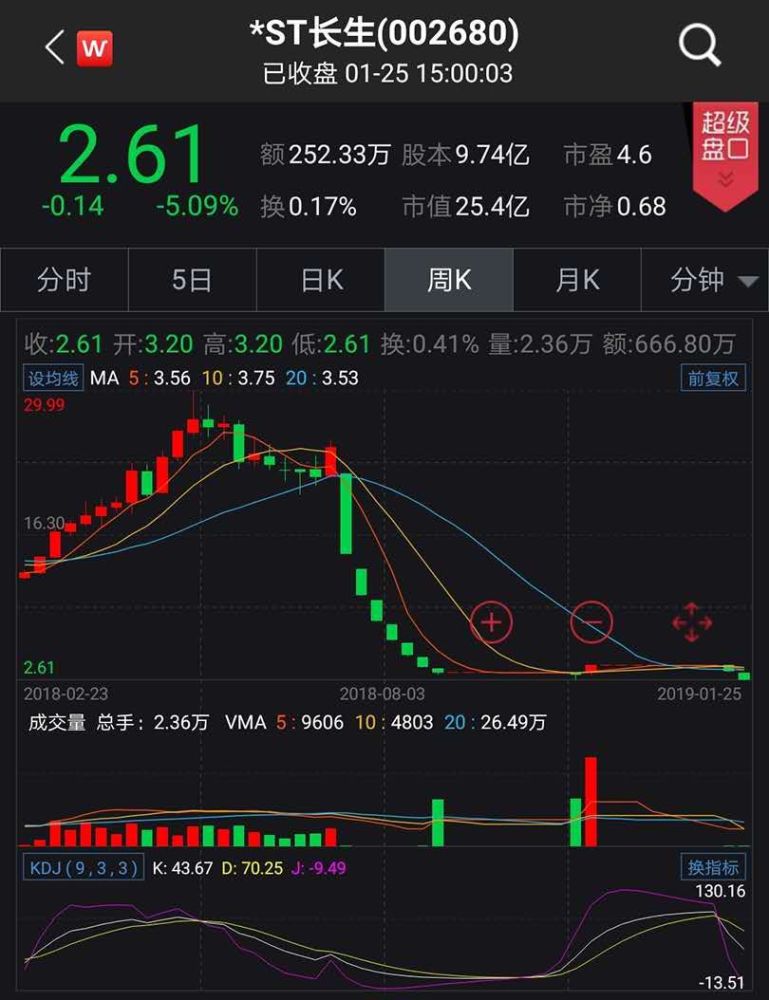The image size is (769, 1000).
Task: Zoom out the K-line chart
Action: [x=591, y=623]
